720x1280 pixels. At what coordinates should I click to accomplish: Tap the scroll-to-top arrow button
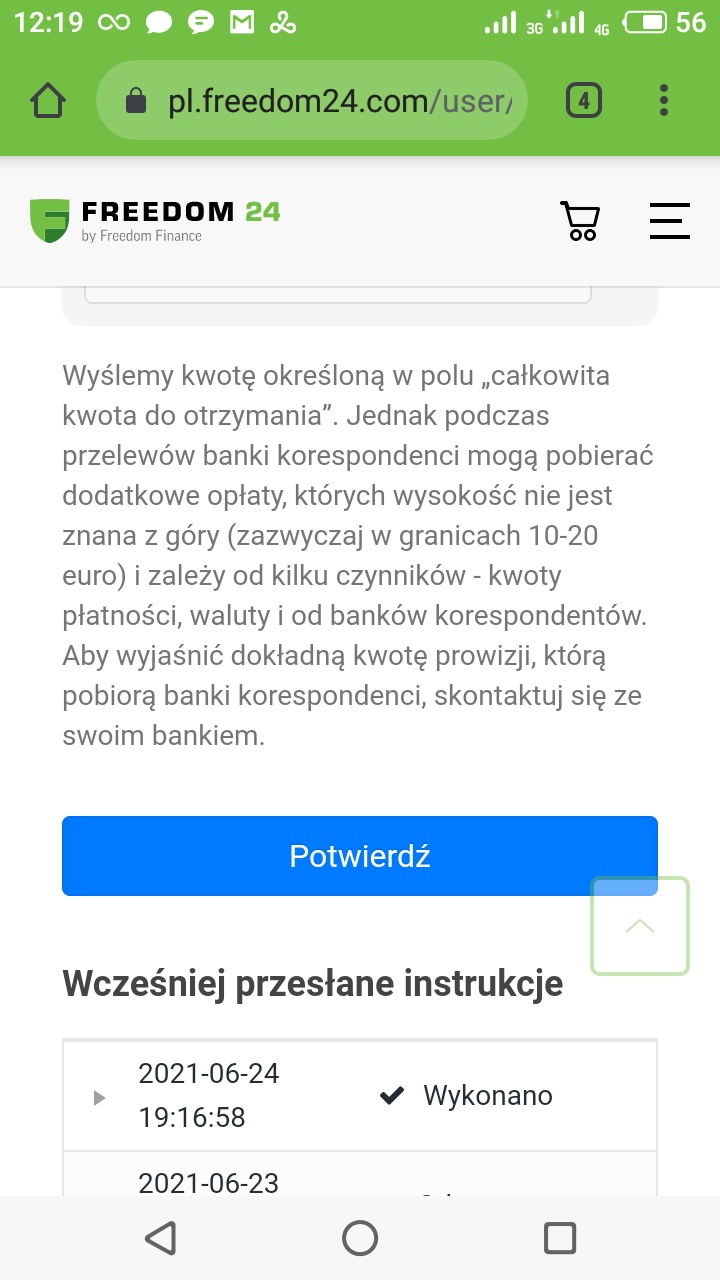click(x=640, y=926)
